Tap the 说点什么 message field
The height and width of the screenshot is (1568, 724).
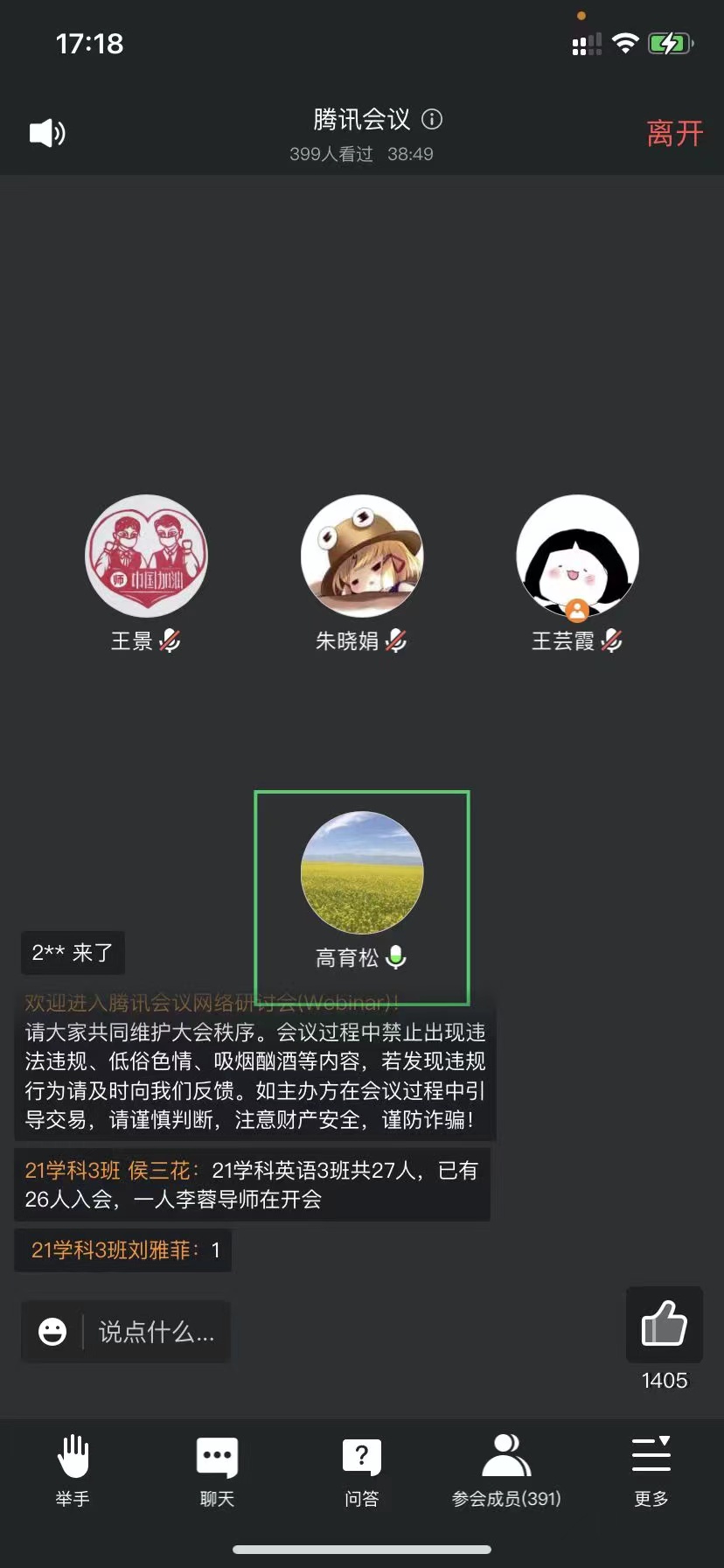(156, 1332)
